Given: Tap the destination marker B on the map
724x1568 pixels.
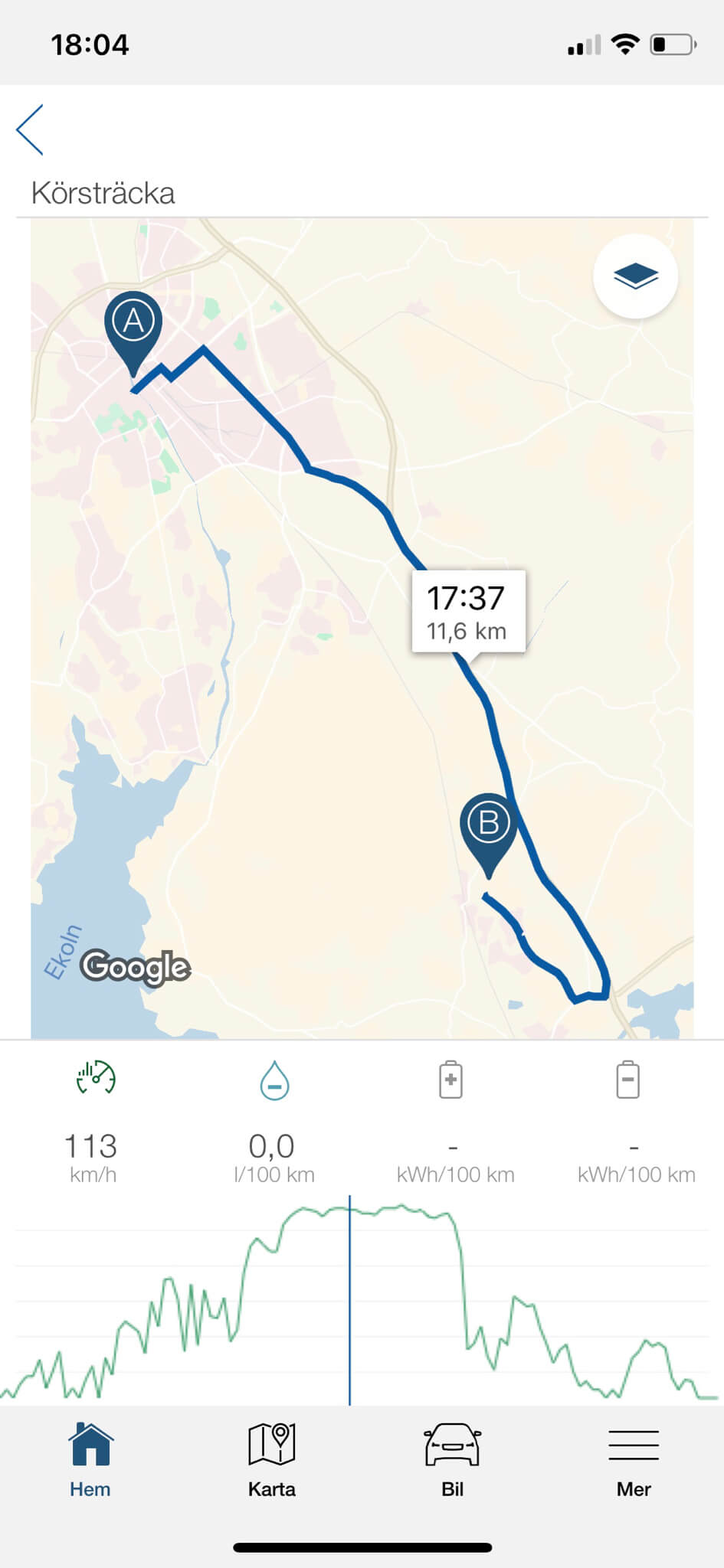Looking at the screenshot, I should click(488, 825).
